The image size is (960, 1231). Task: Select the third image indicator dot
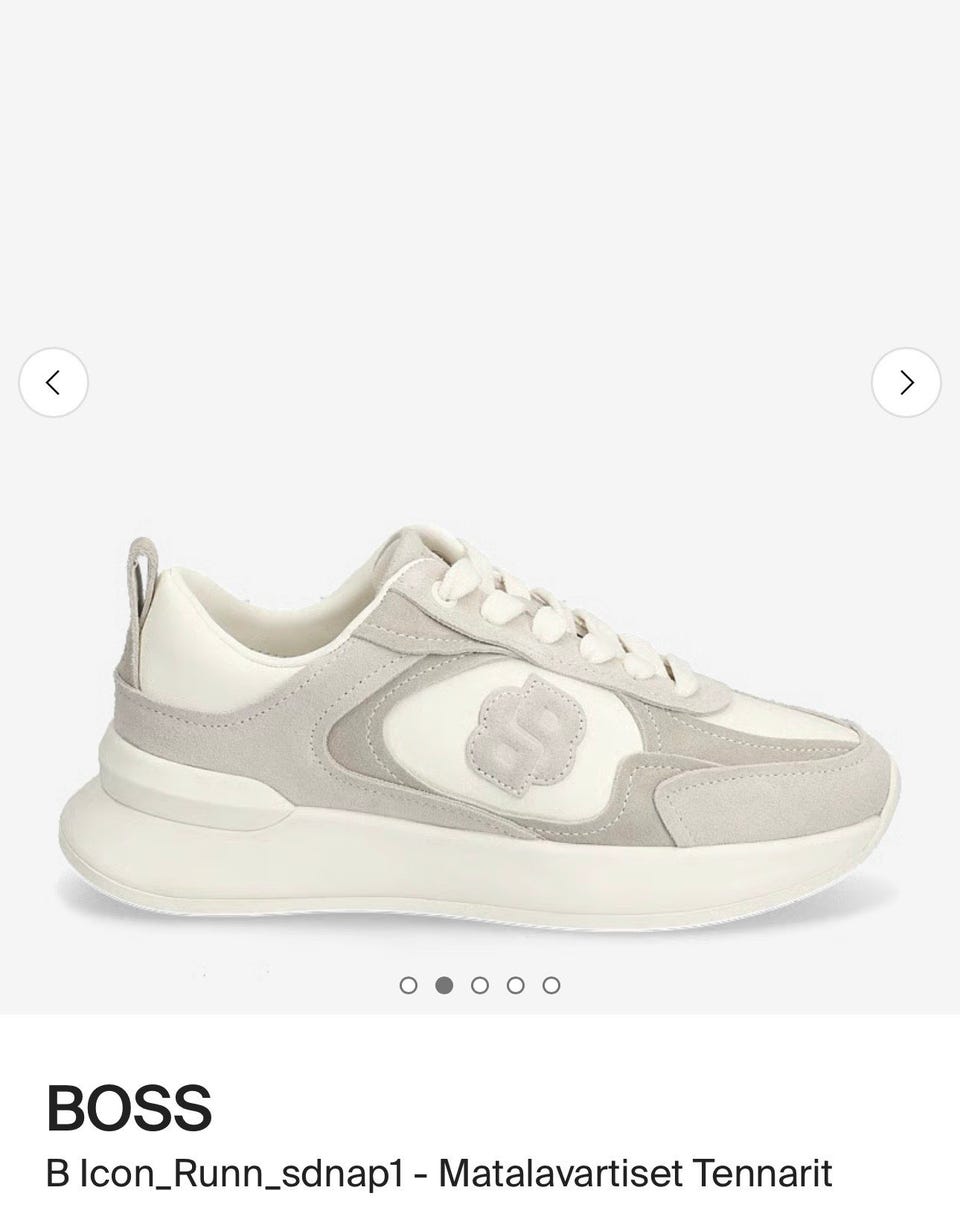point(480,985)
